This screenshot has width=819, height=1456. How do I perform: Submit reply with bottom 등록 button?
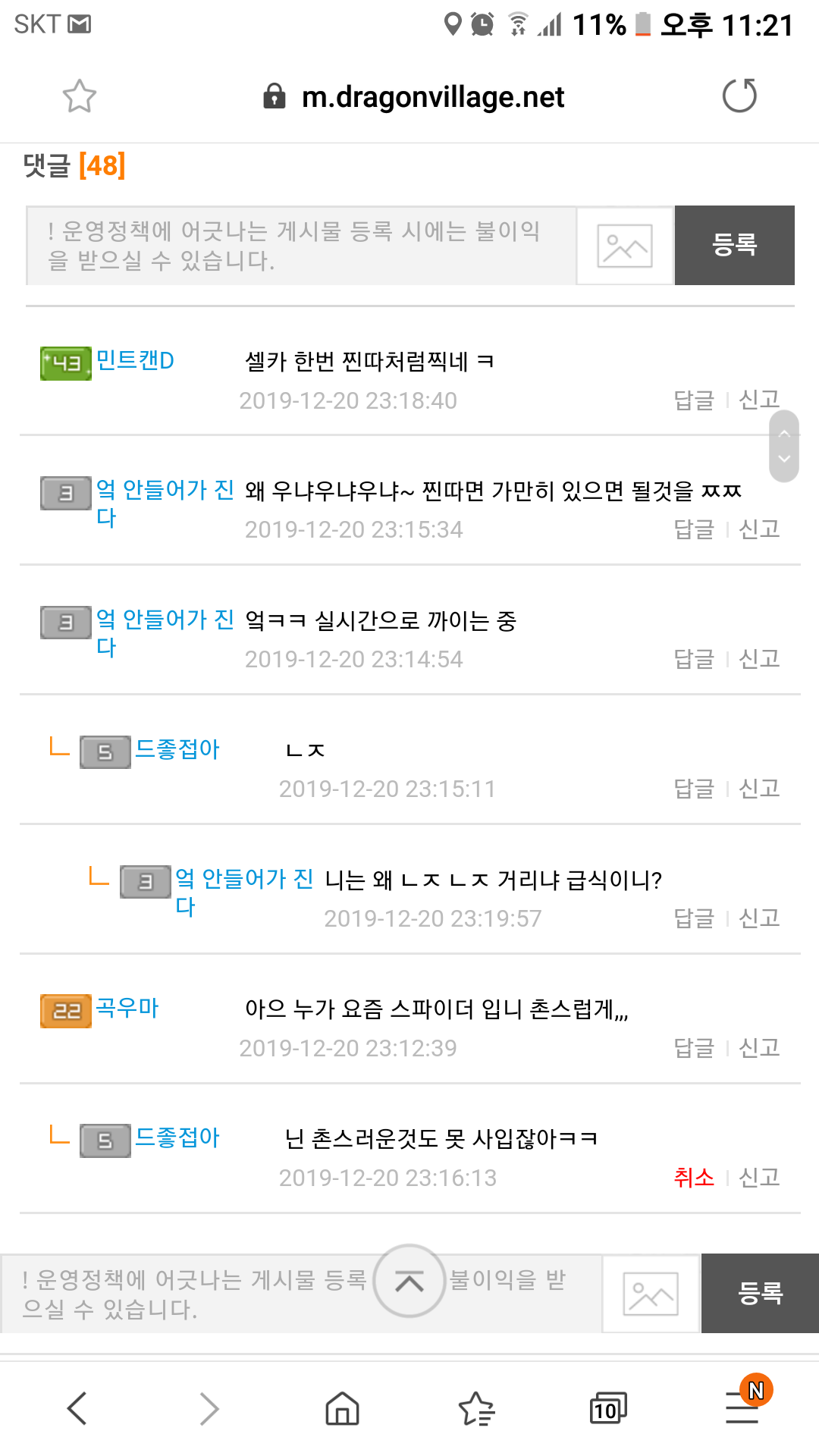(760, 1293)
